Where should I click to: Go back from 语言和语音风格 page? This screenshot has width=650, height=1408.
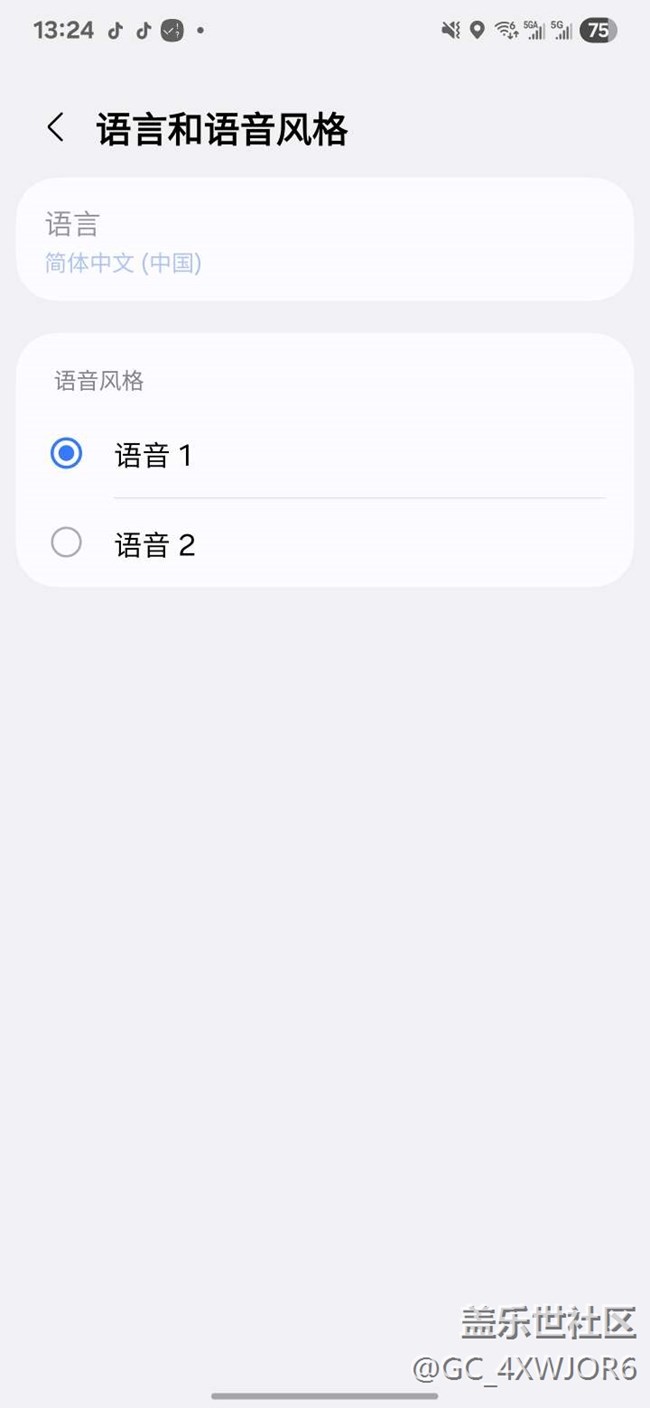[x=56, y=128]
